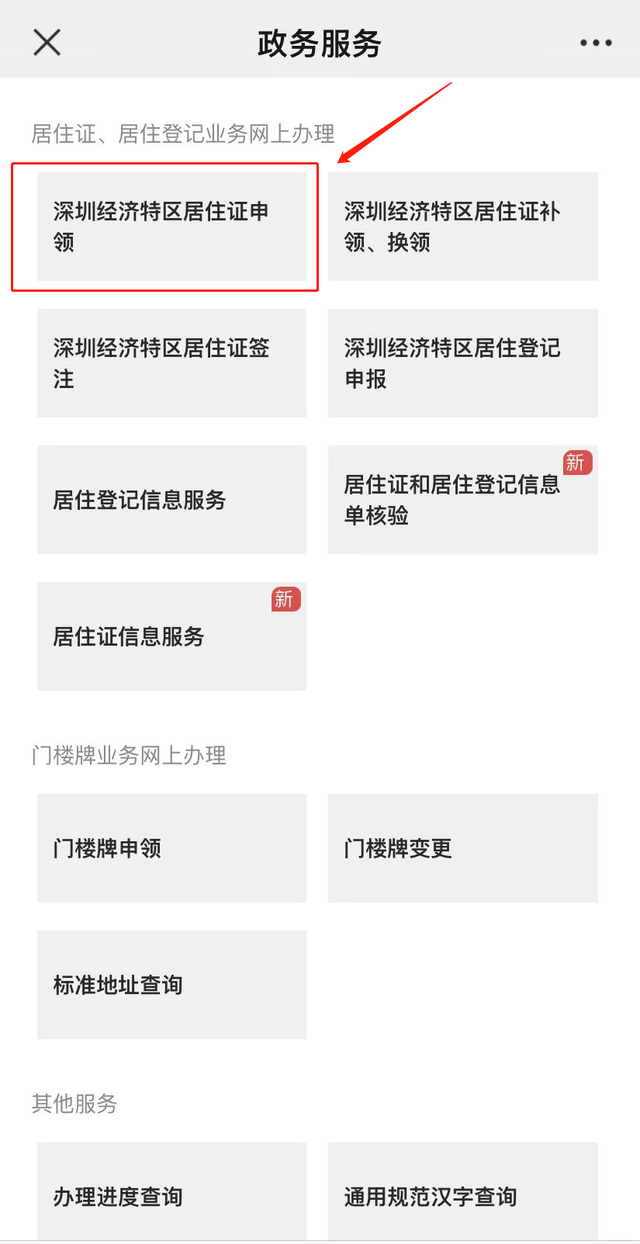Screen dimensions: 640x1244
Task: Open 标准地址查询
Action: (172, 984)
